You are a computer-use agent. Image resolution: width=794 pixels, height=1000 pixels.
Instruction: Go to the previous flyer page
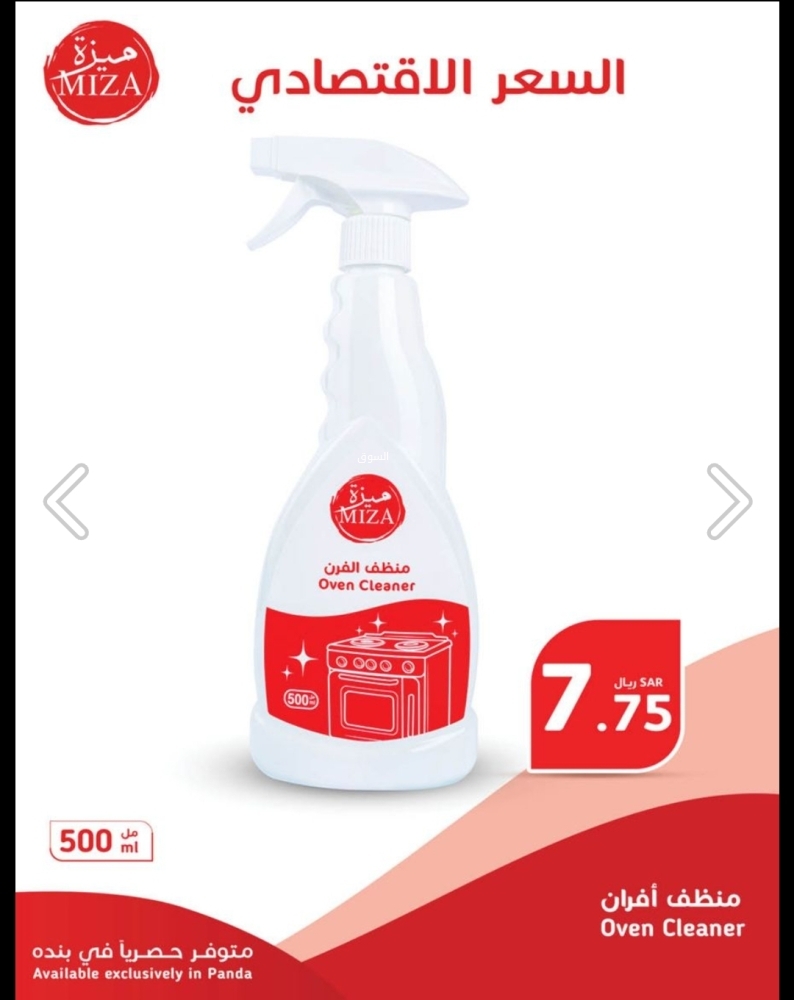pyautogui.click(x=66, y=501)
